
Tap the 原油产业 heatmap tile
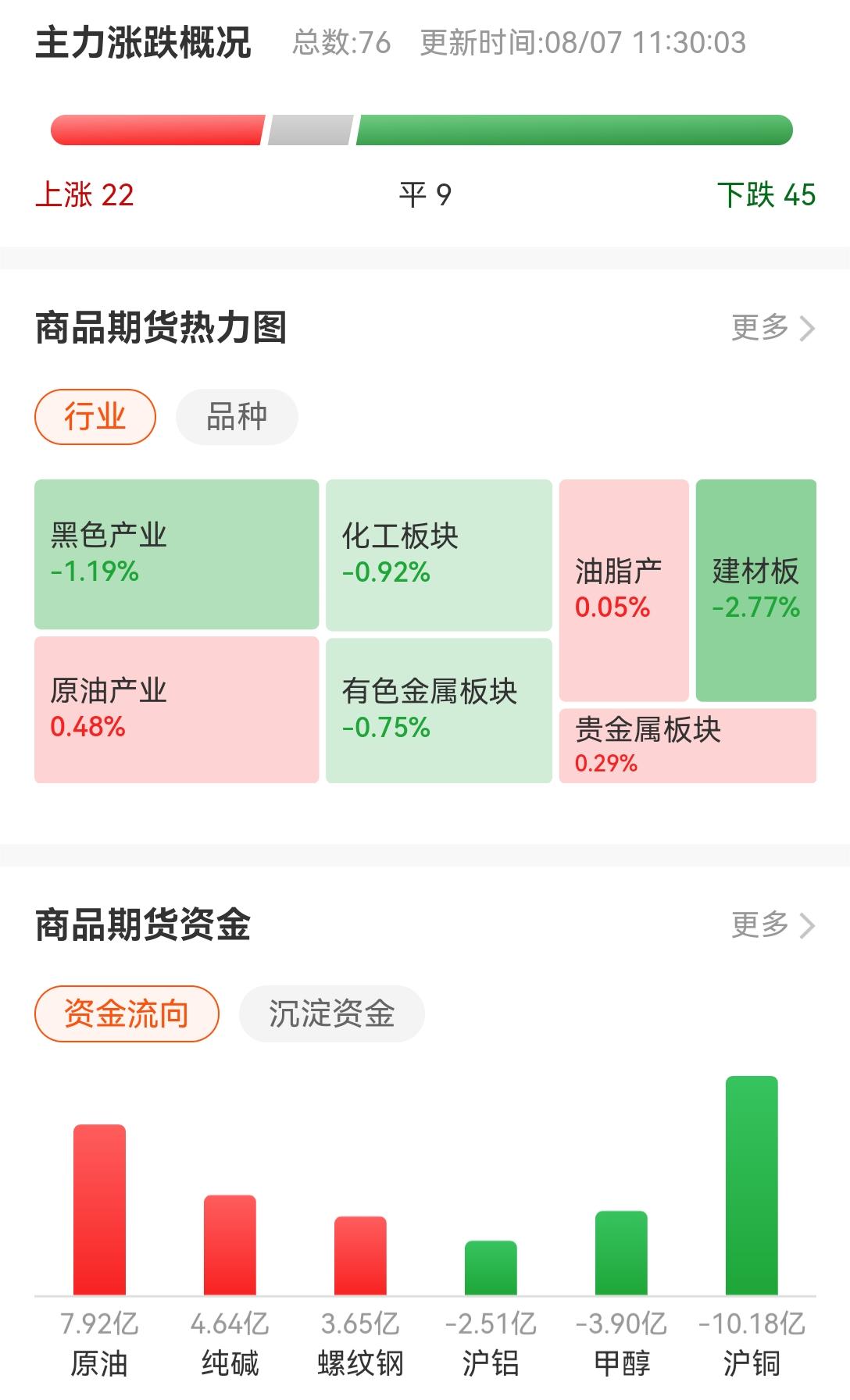coord(177,709)
